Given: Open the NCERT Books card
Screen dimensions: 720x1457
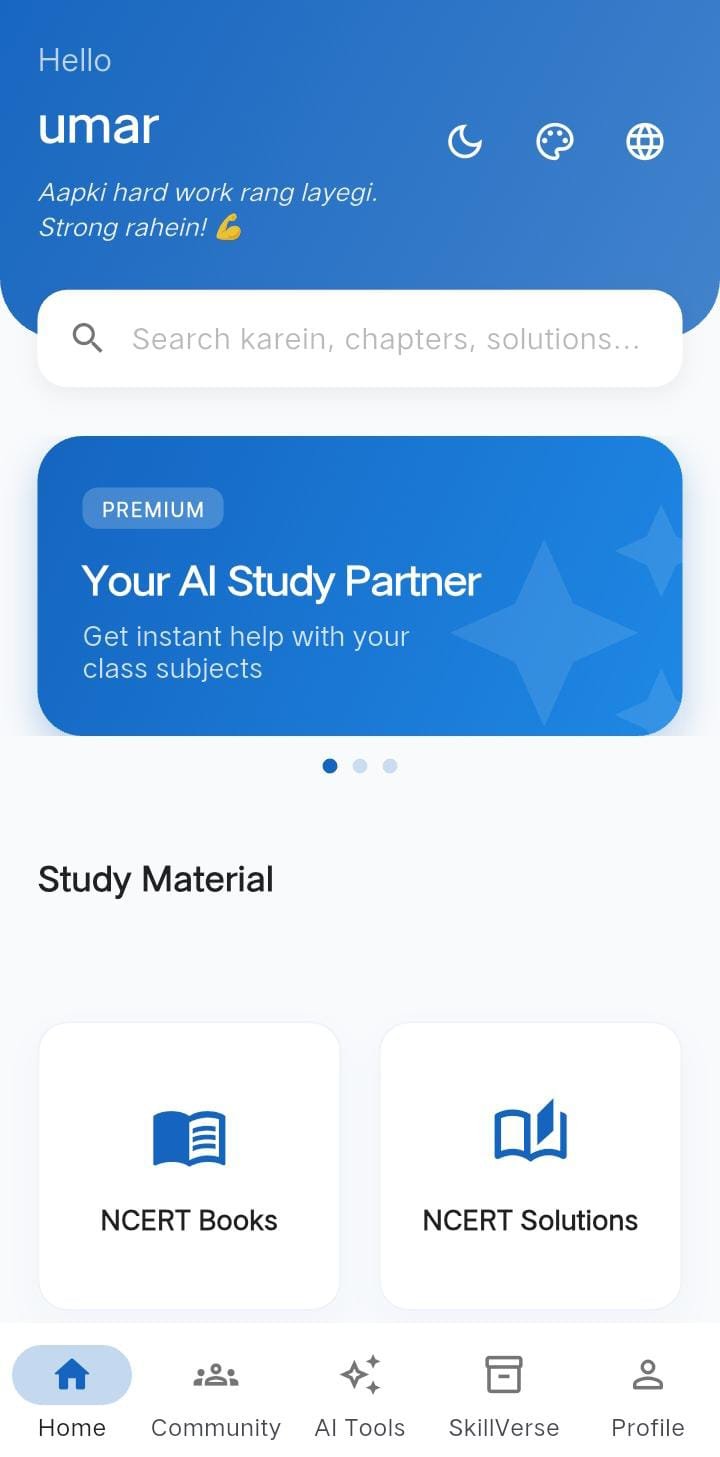Looking at the screenshot, I should (189, 1166).
